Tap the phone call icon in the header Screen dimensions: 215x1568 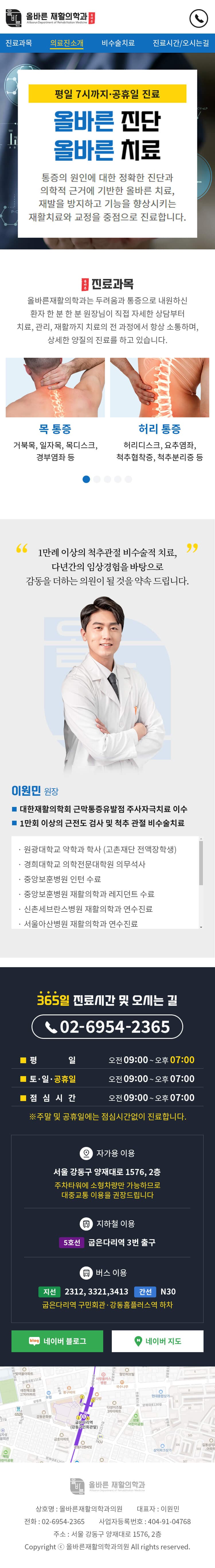(198, 18)
